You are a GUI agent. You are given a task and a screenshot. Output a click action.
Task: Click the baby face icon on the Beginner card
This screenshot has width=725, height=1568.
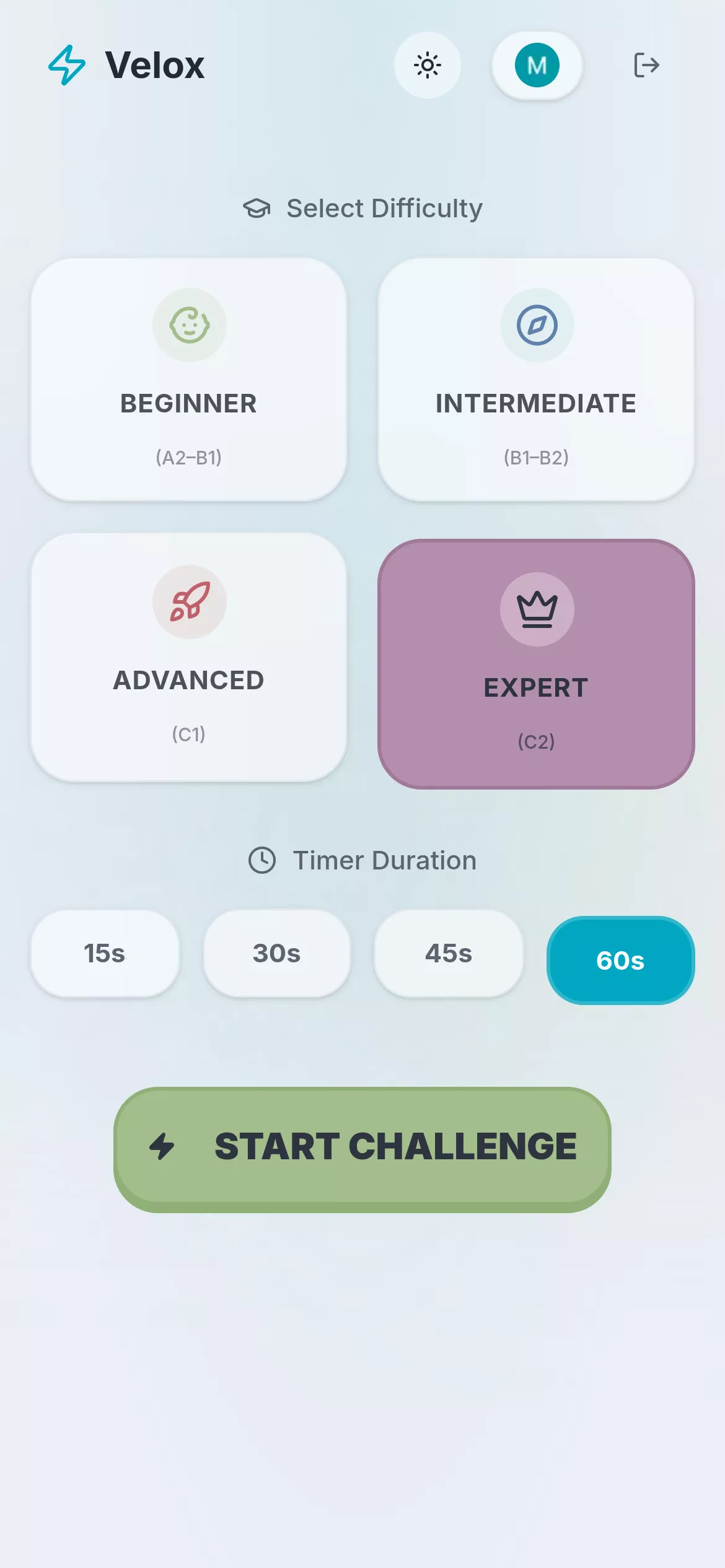coord(189,324)
